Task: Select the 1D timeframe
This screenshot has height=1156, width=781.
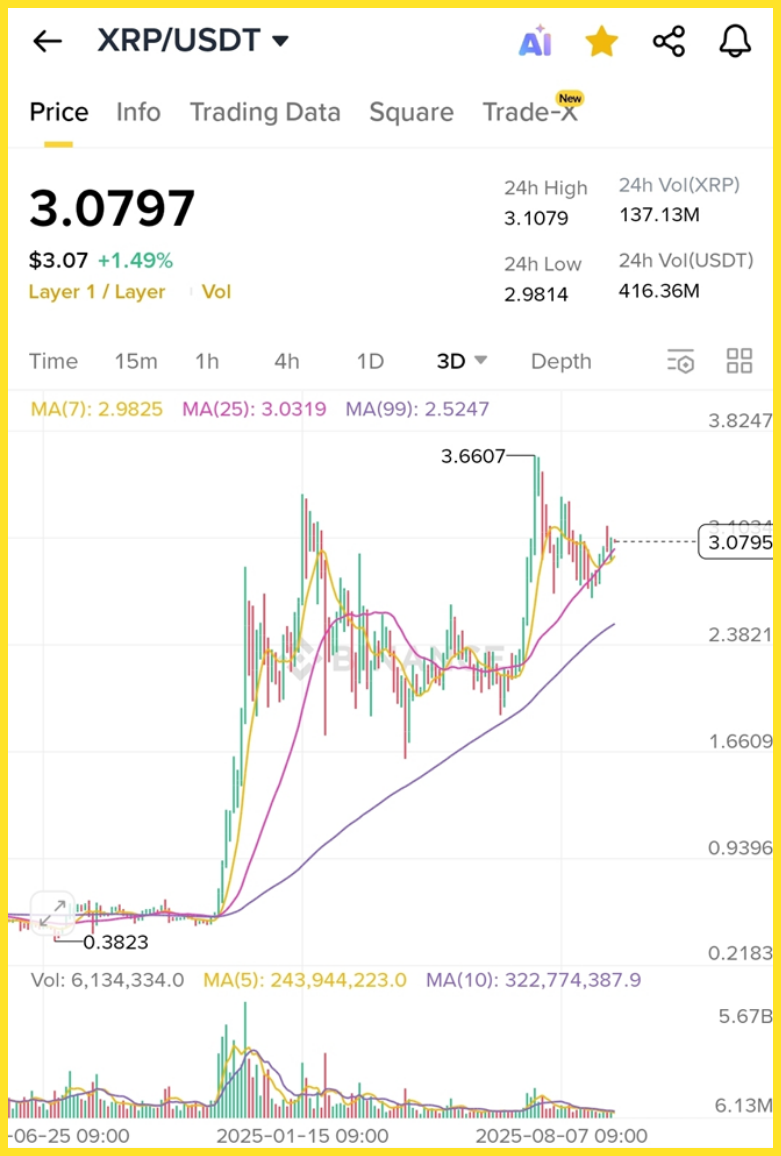Action: (x=367, y=361)
